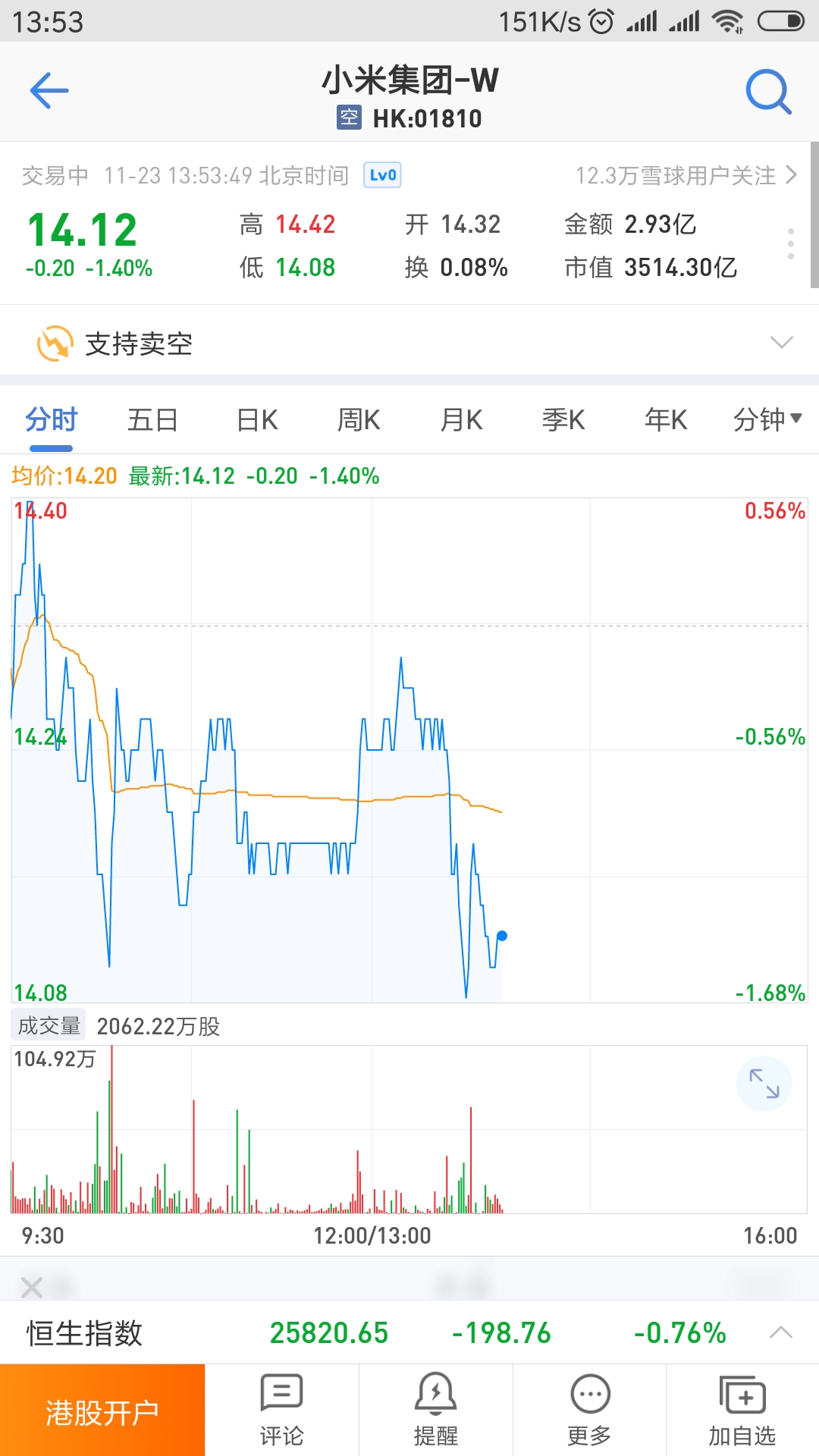The width and height of the screenshot is (819, 1456).
Task: Switch to the 周K chart tab
Action: pos(358,419)
